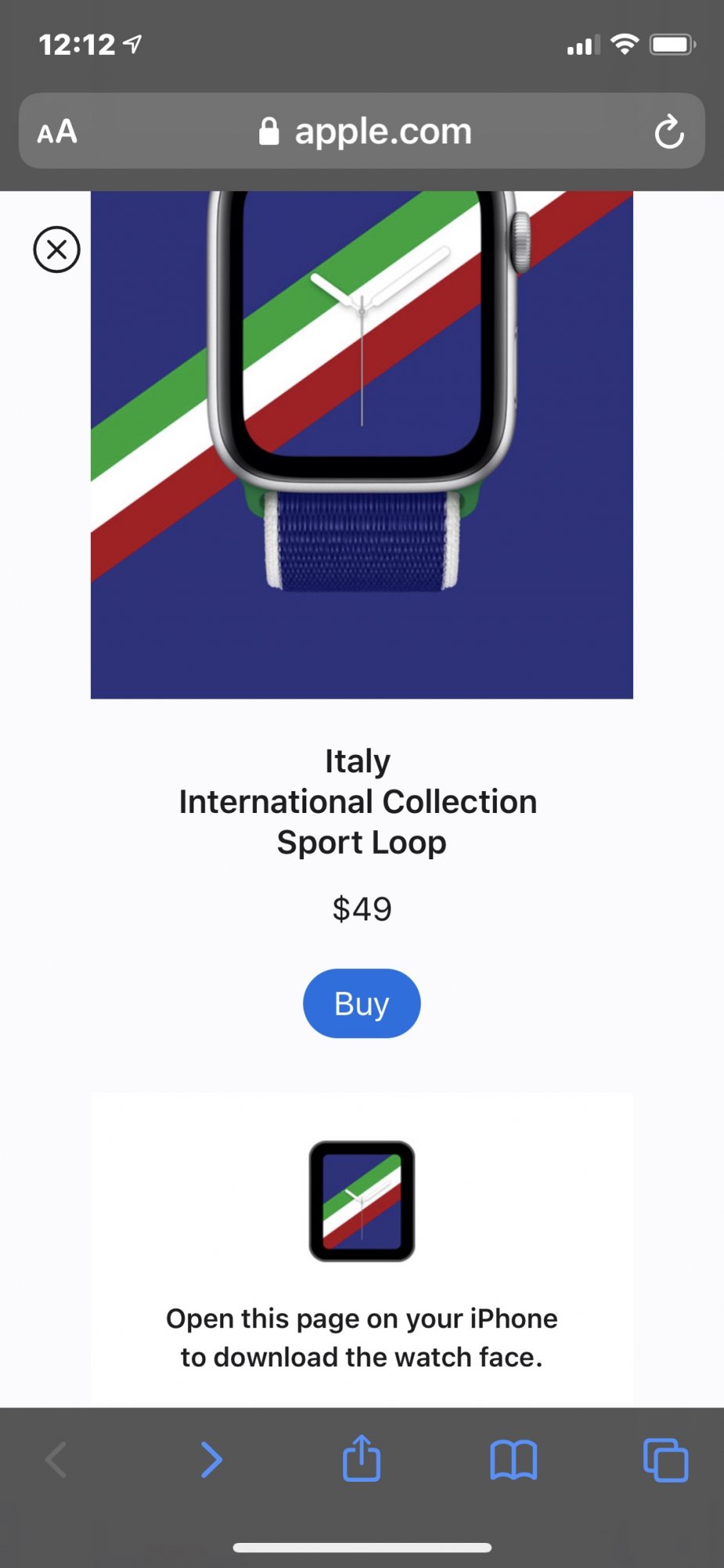Image resolution: width=724 pixels, height=1568 pixels.
Task: Reload the current page
Action: [668, 132]
